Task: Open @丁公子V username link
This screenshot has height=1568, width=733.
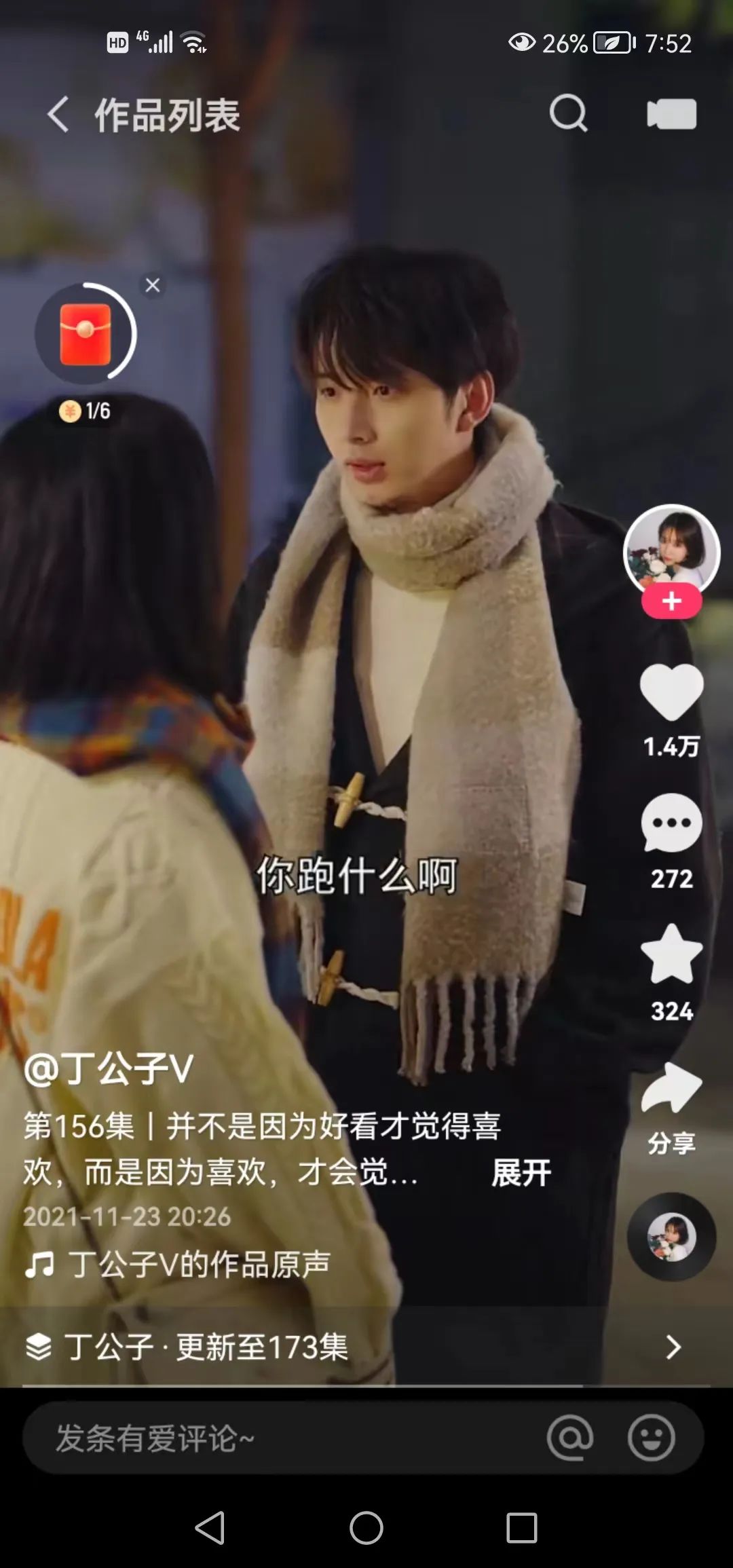Action: (x=109, y=1069)
